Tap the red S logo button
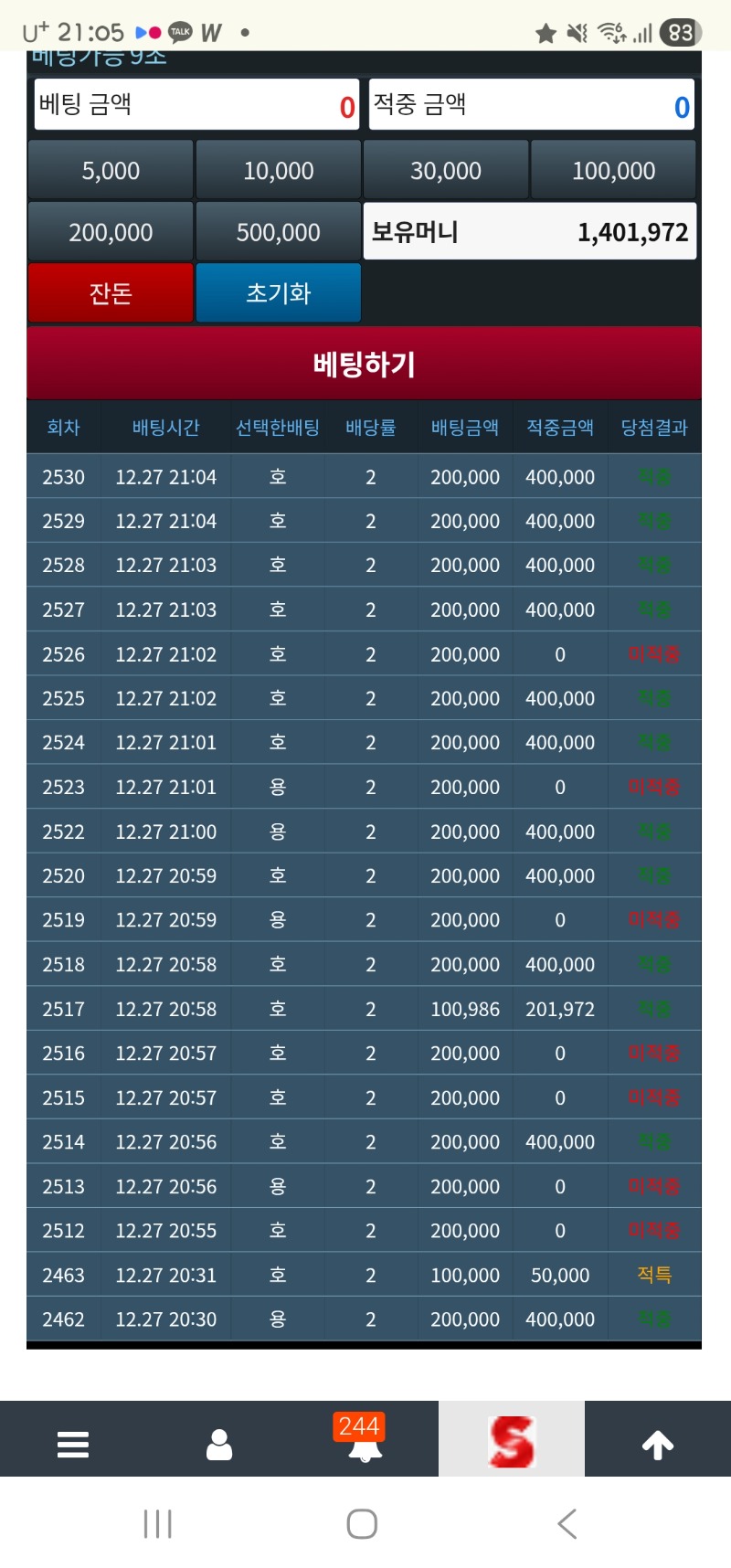Image resolution: width=731 pixels, height=1568 pixels. 511,1442
